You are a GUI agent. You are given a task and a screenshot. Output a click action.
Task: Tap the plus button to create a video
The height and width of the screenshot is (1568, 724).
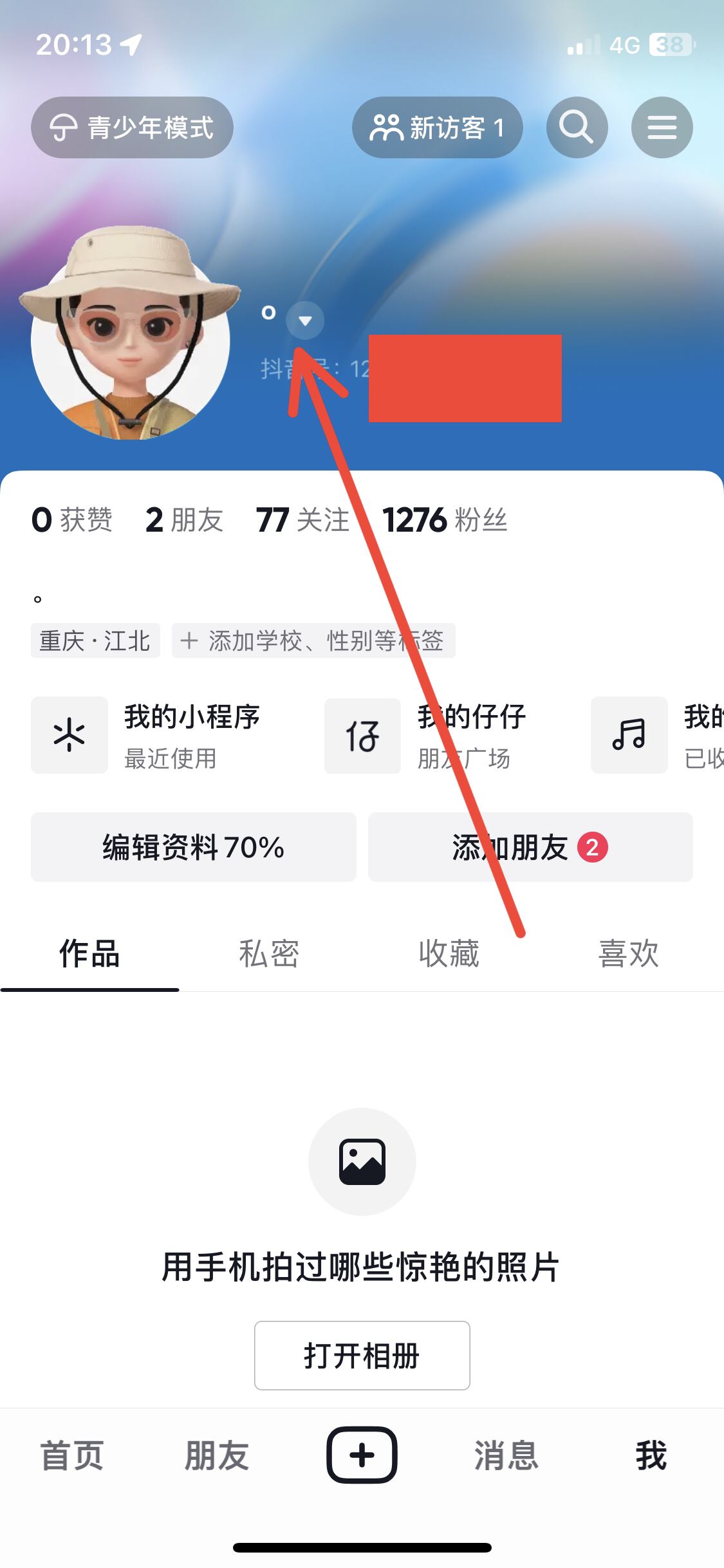pyautogui.click(x=362, y=1455)
